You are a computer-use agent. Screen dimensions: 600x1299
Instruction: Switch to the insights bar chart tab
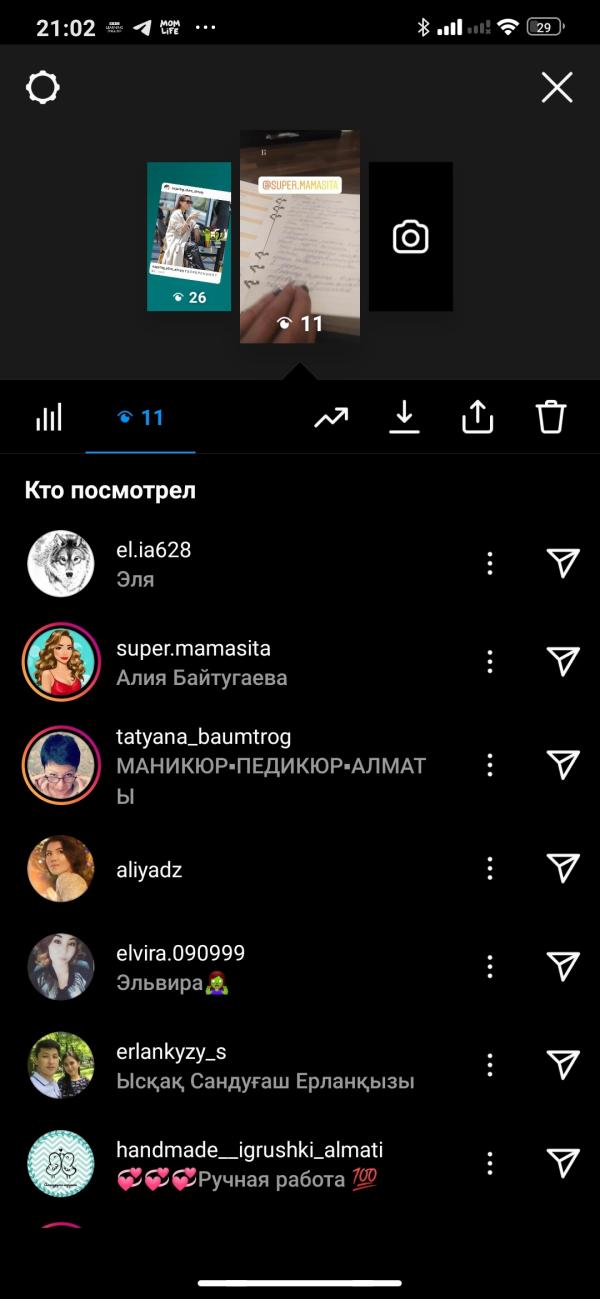tap(48, 417)
